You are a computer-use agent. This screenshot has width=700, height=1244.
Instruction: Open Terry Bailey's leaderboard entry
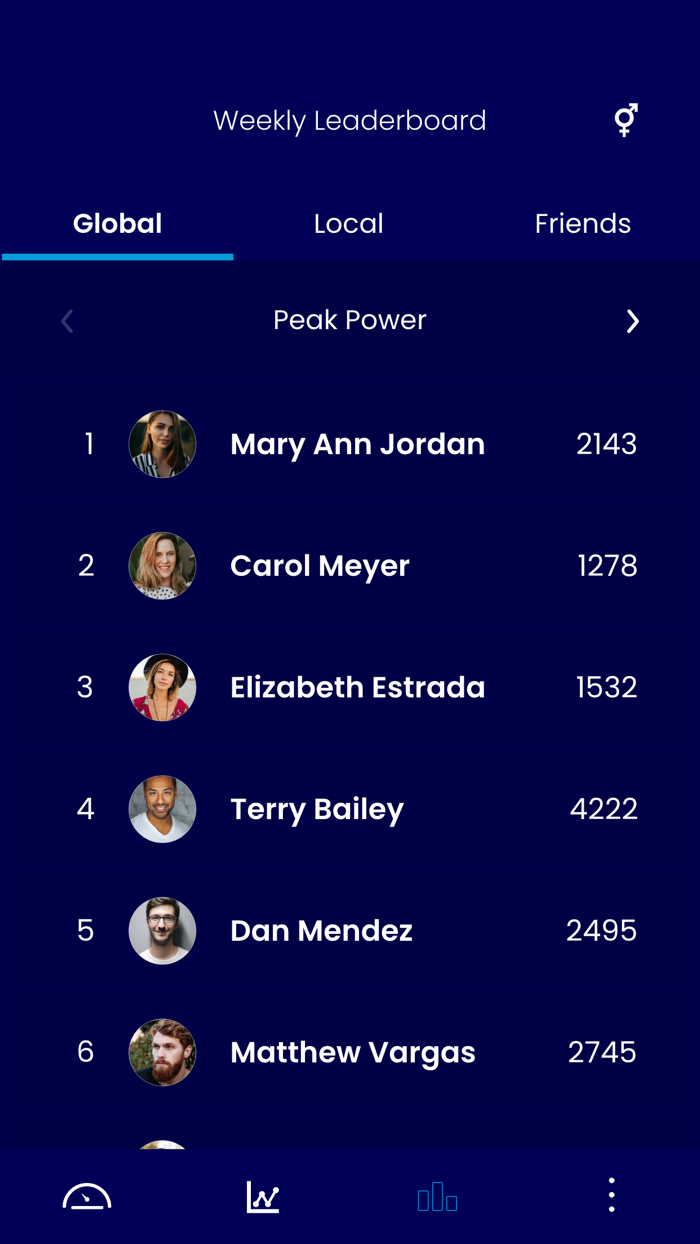tap(350, 809)
